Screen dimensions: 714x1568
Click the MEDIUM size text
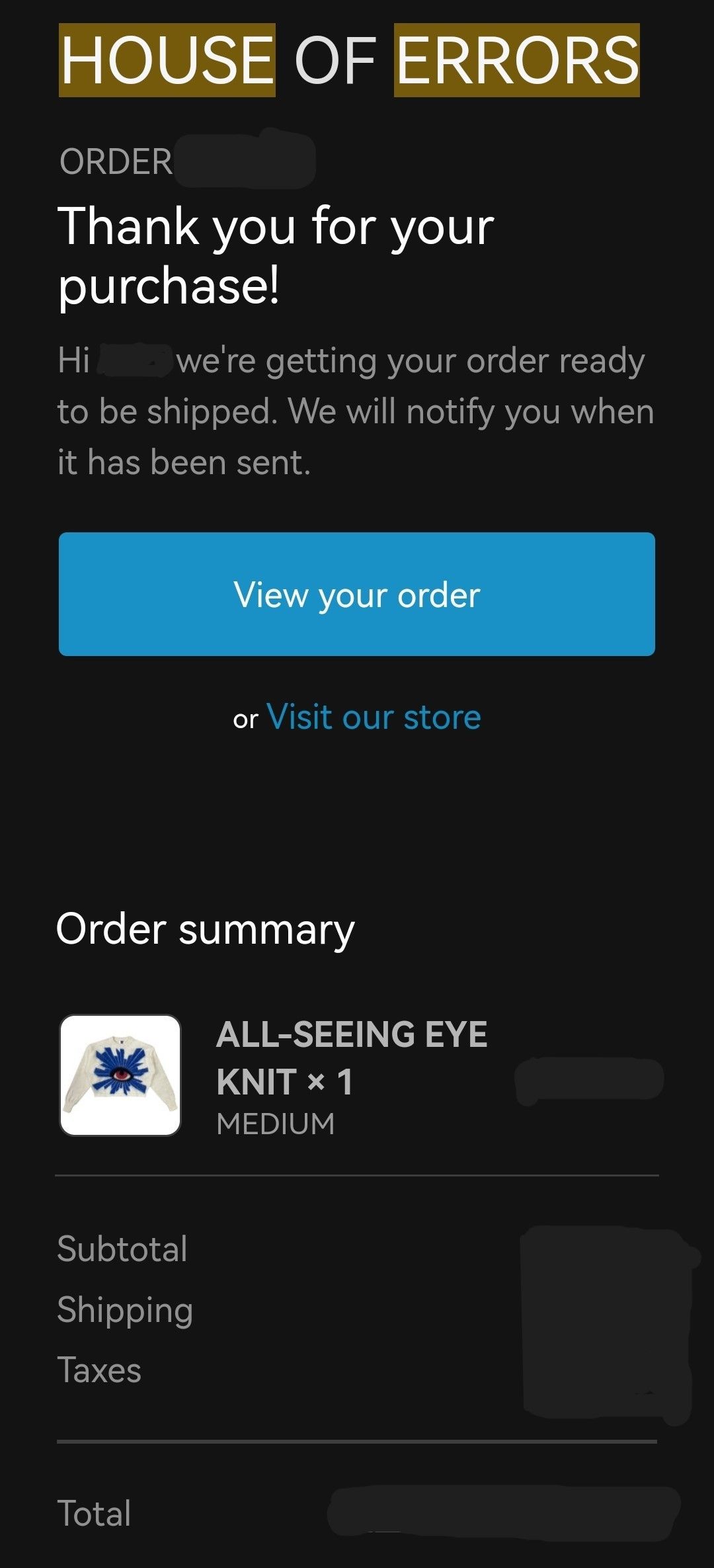click(x=276, y=1118)
